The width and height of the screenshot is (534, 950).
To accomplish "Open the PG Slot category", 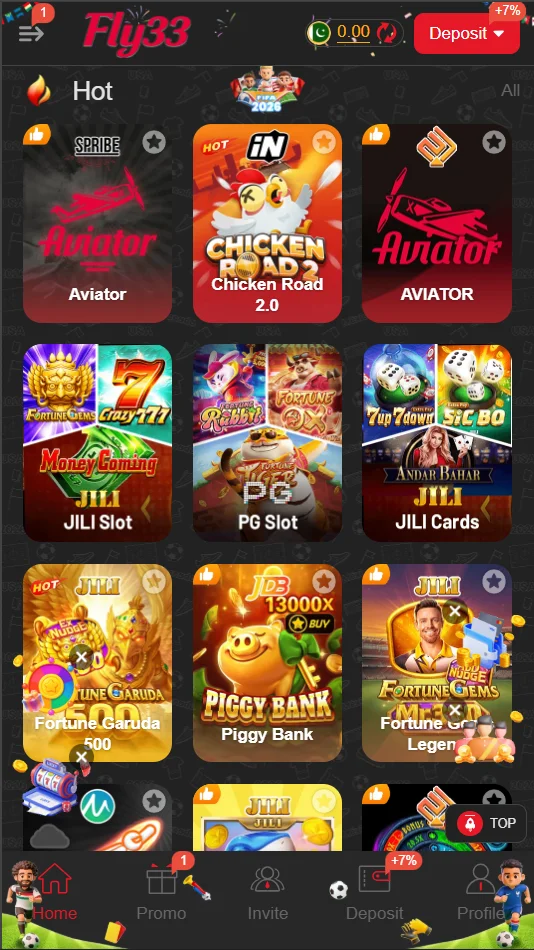I will (267, 442).
